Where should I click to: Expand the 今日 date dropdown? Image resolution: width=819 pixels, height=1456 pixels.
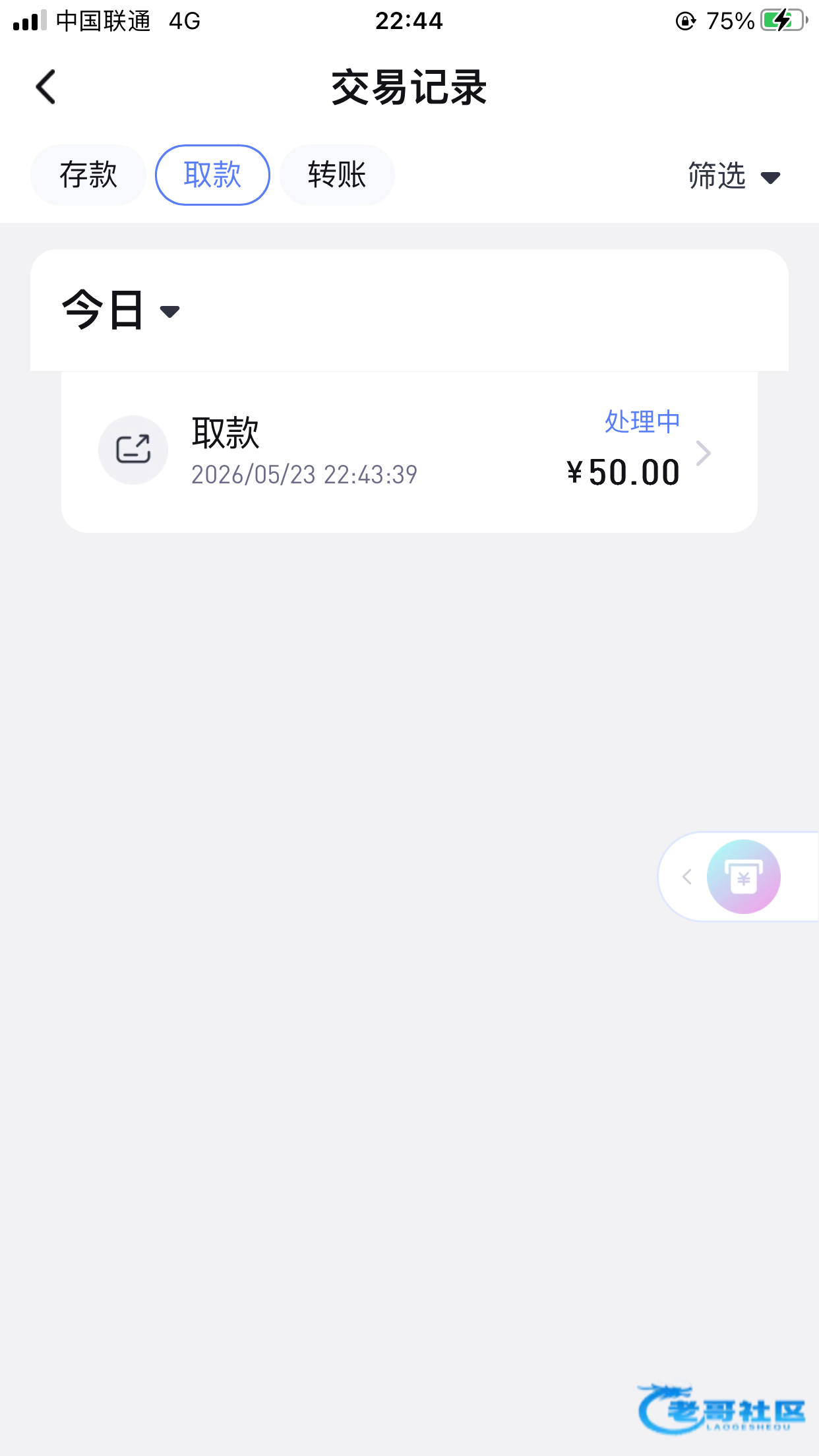click(x=121, y=310)
